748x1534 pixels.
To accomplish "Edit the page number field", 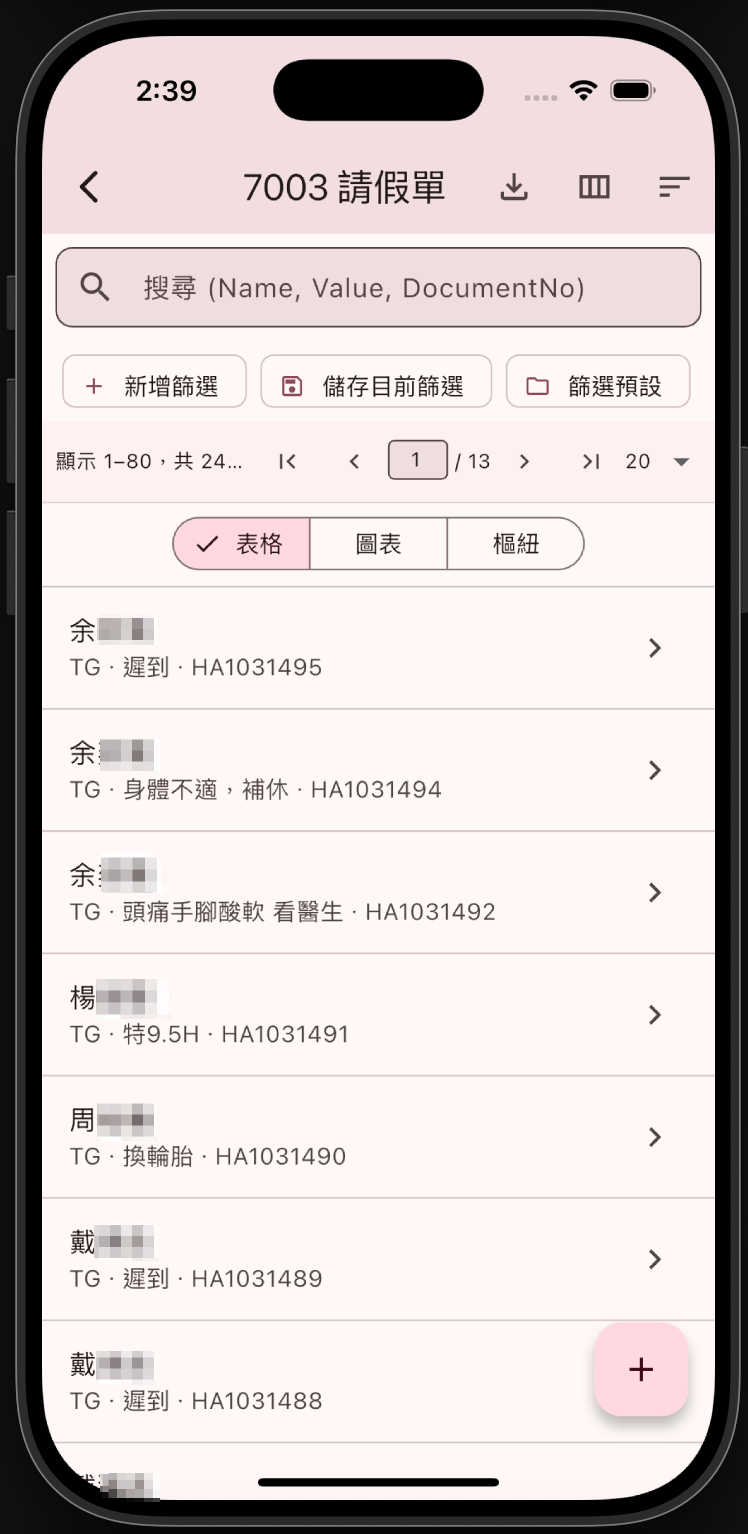I will coord(417,461).
